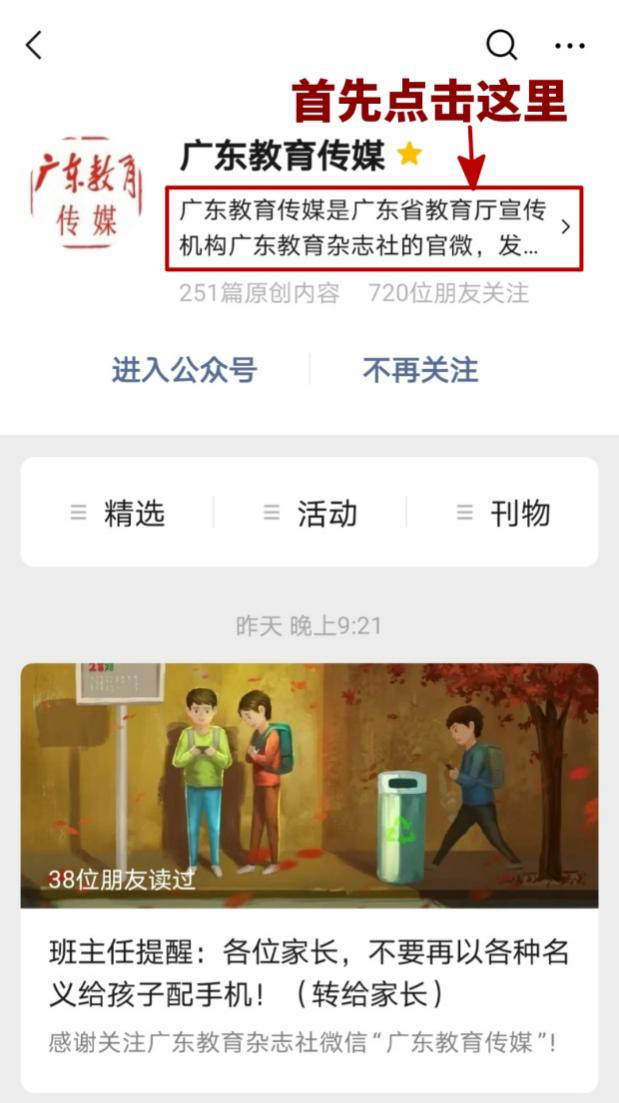Open the three-dot overflow menu
Image resolution: width=619 pixels, height=1103 pixels.
(569, 45)
